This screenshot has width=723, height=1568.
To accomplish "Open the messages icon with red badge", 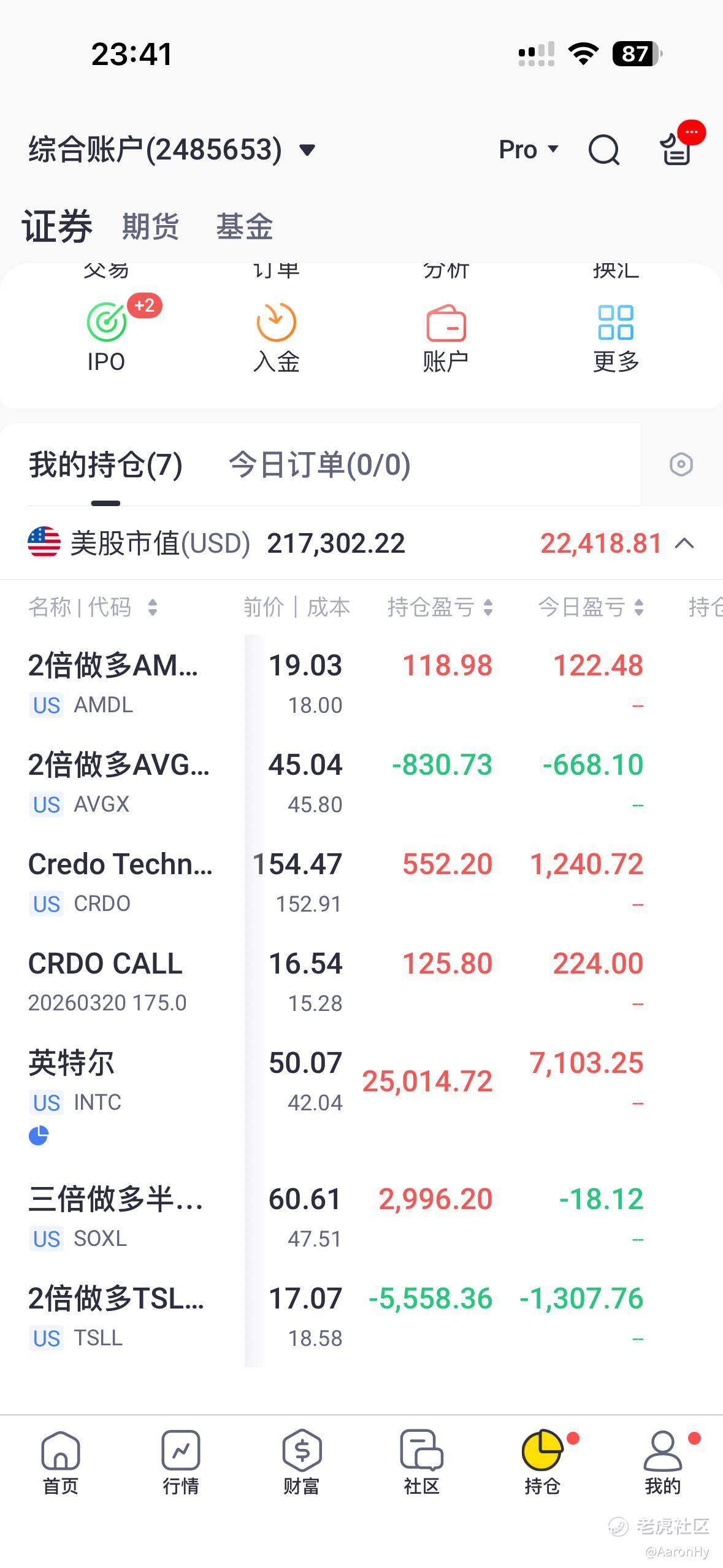I will click(x=677, y=149).
